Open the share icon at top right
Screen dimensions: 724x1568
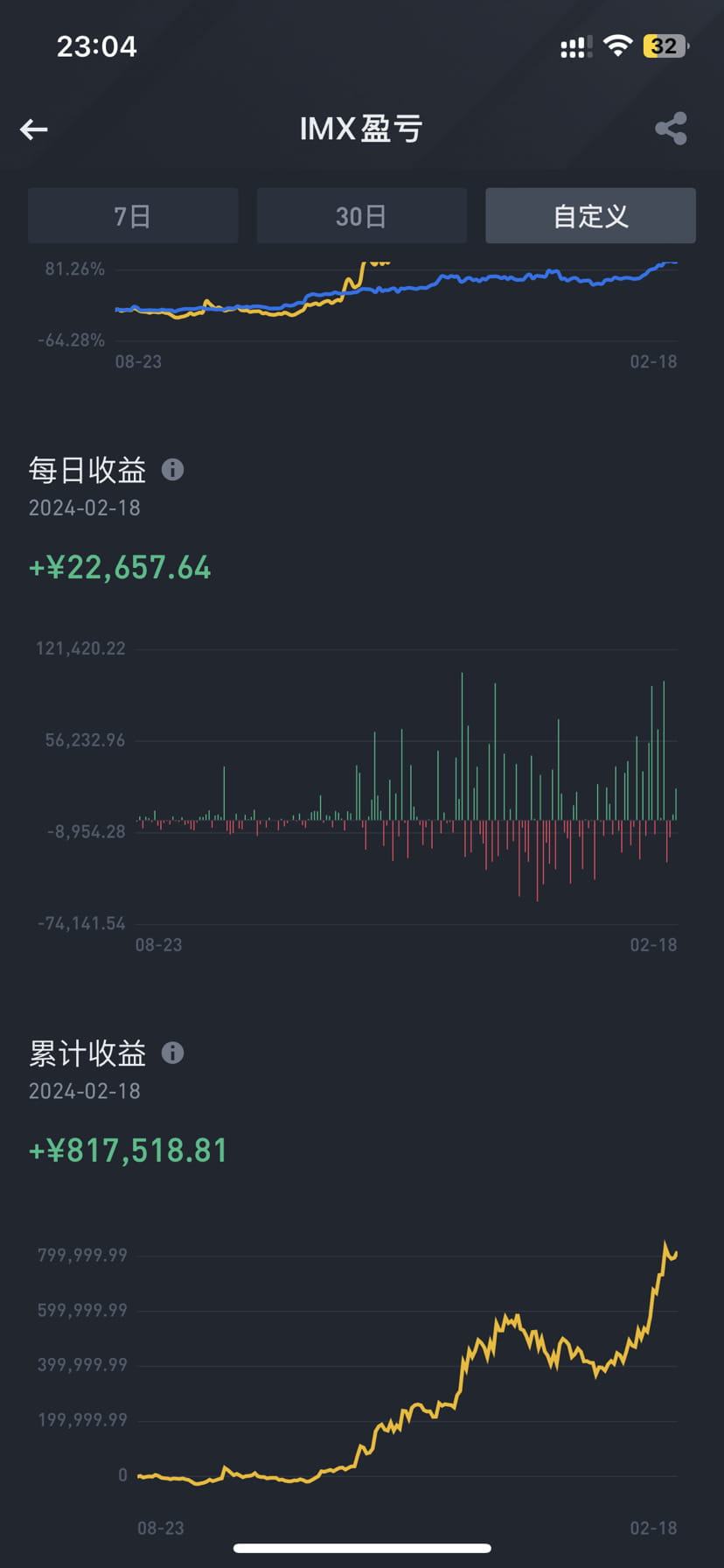[x=672, y=129]
